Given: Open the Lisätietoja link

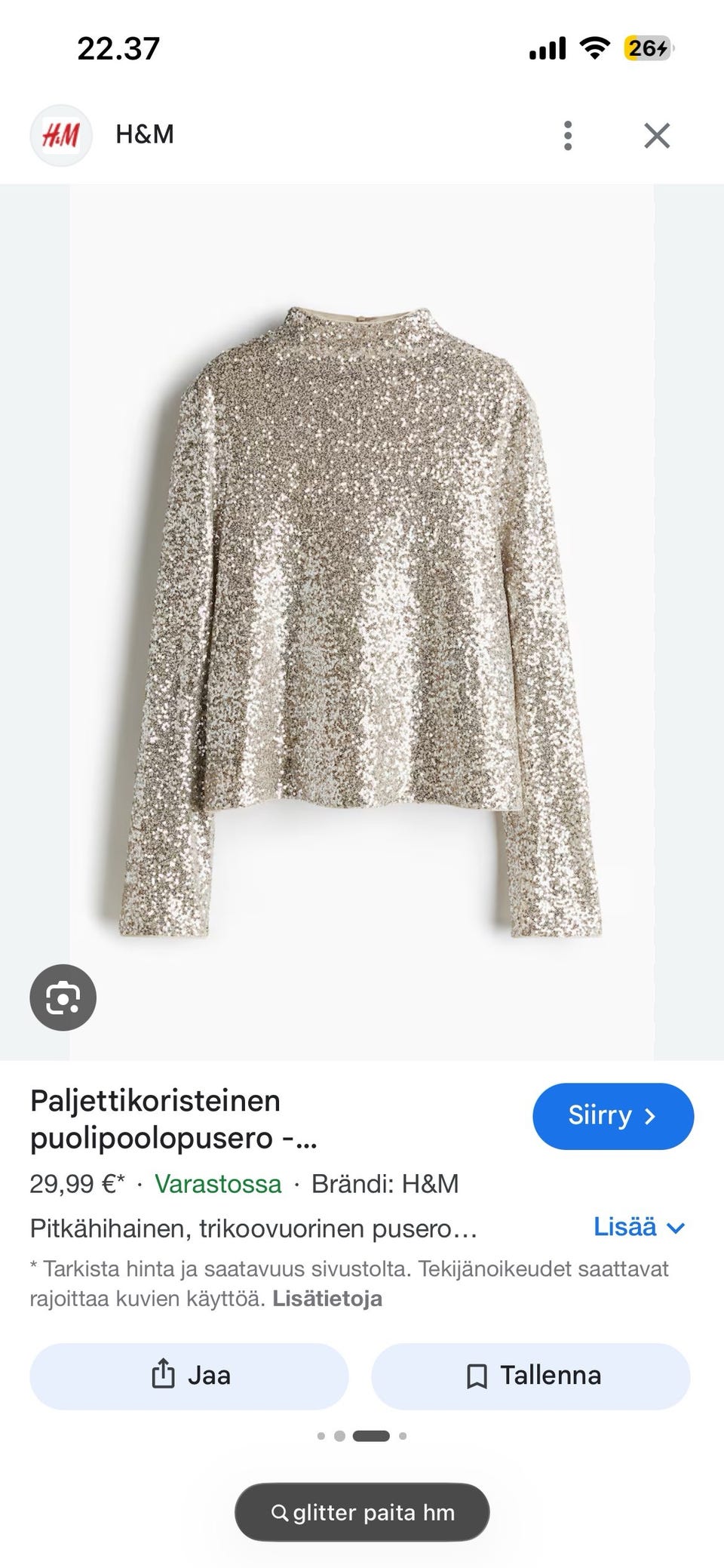Looking at the screenshot, I should pyautogui.click(x=327, y=1299).
